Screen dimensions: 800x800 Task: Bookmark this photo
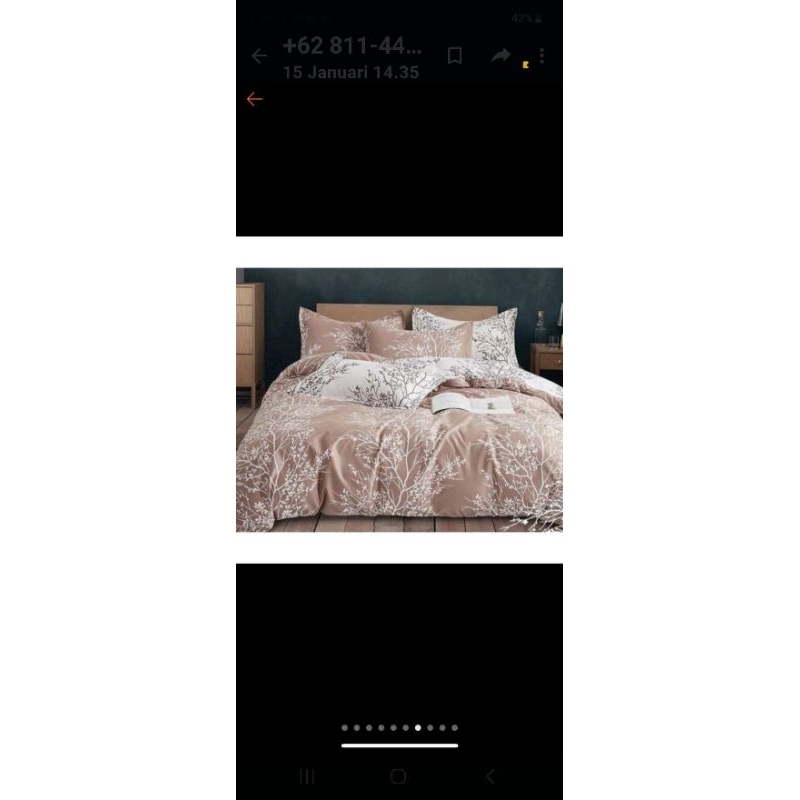[454, 56]
